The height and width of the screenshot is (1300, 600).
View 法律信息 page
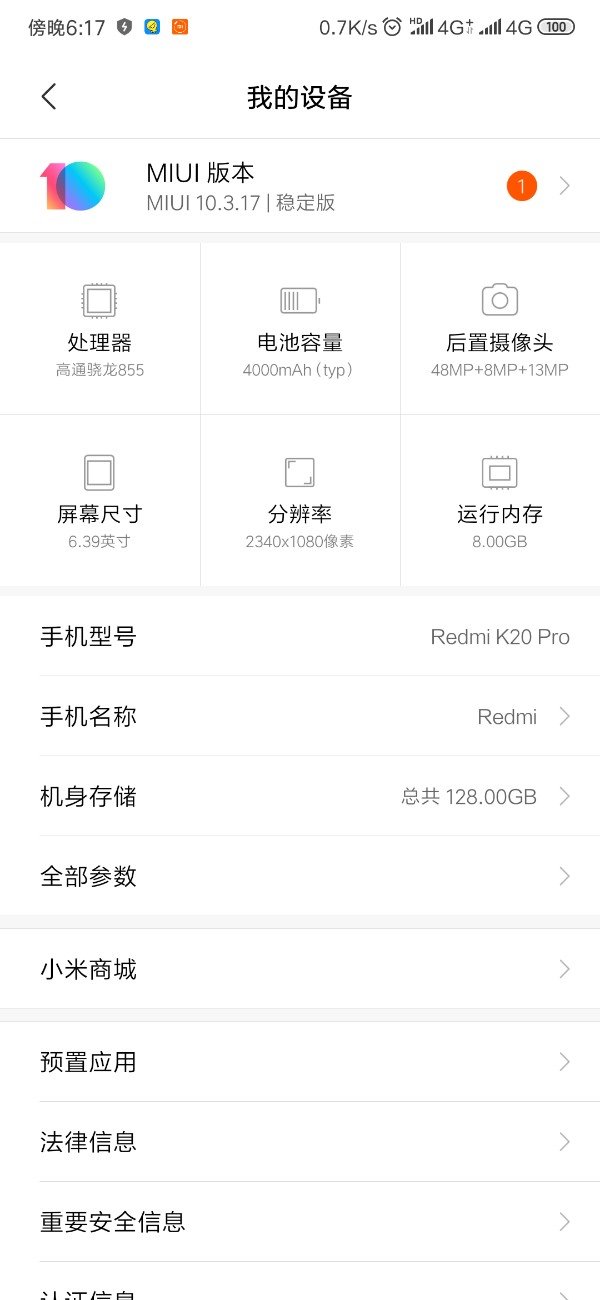[x=300, y=1142]
